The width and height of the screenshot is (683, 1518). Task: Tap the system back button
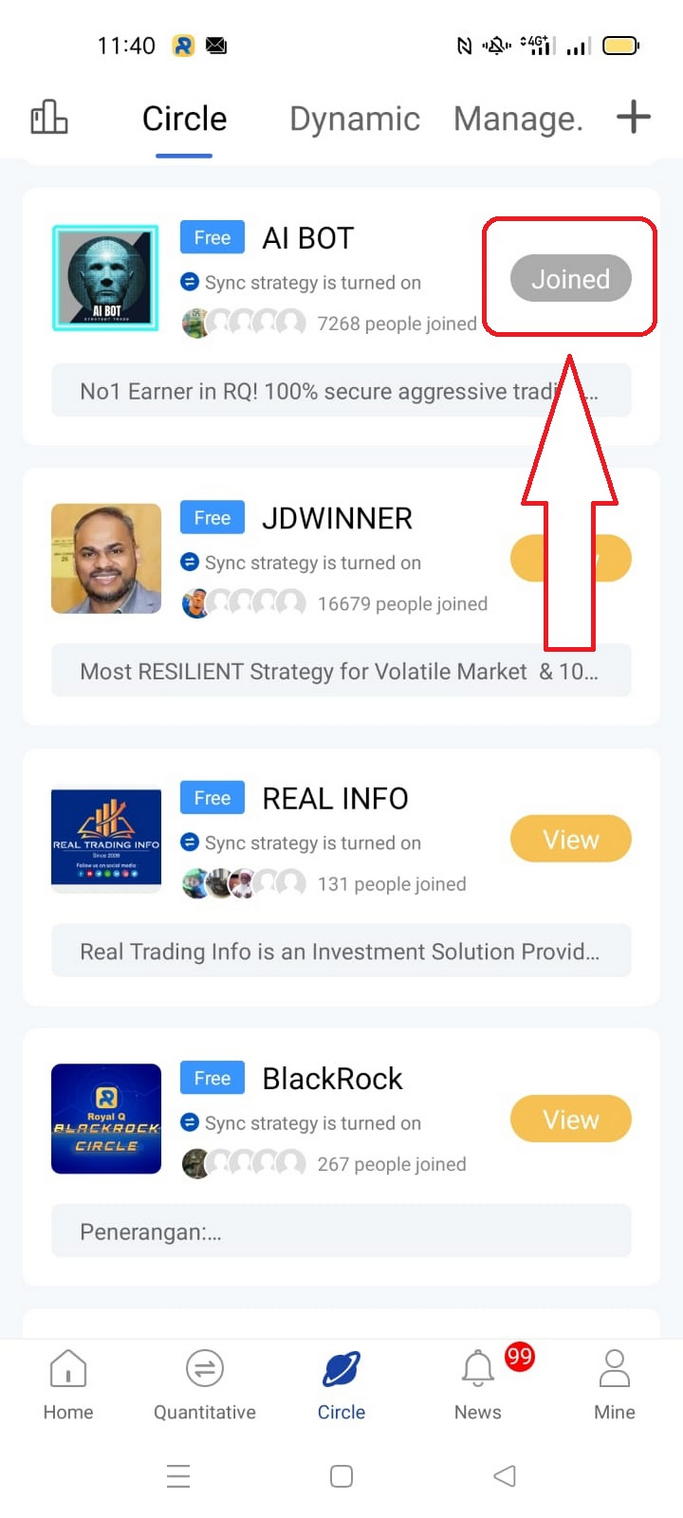click(x=504, y=1476)
